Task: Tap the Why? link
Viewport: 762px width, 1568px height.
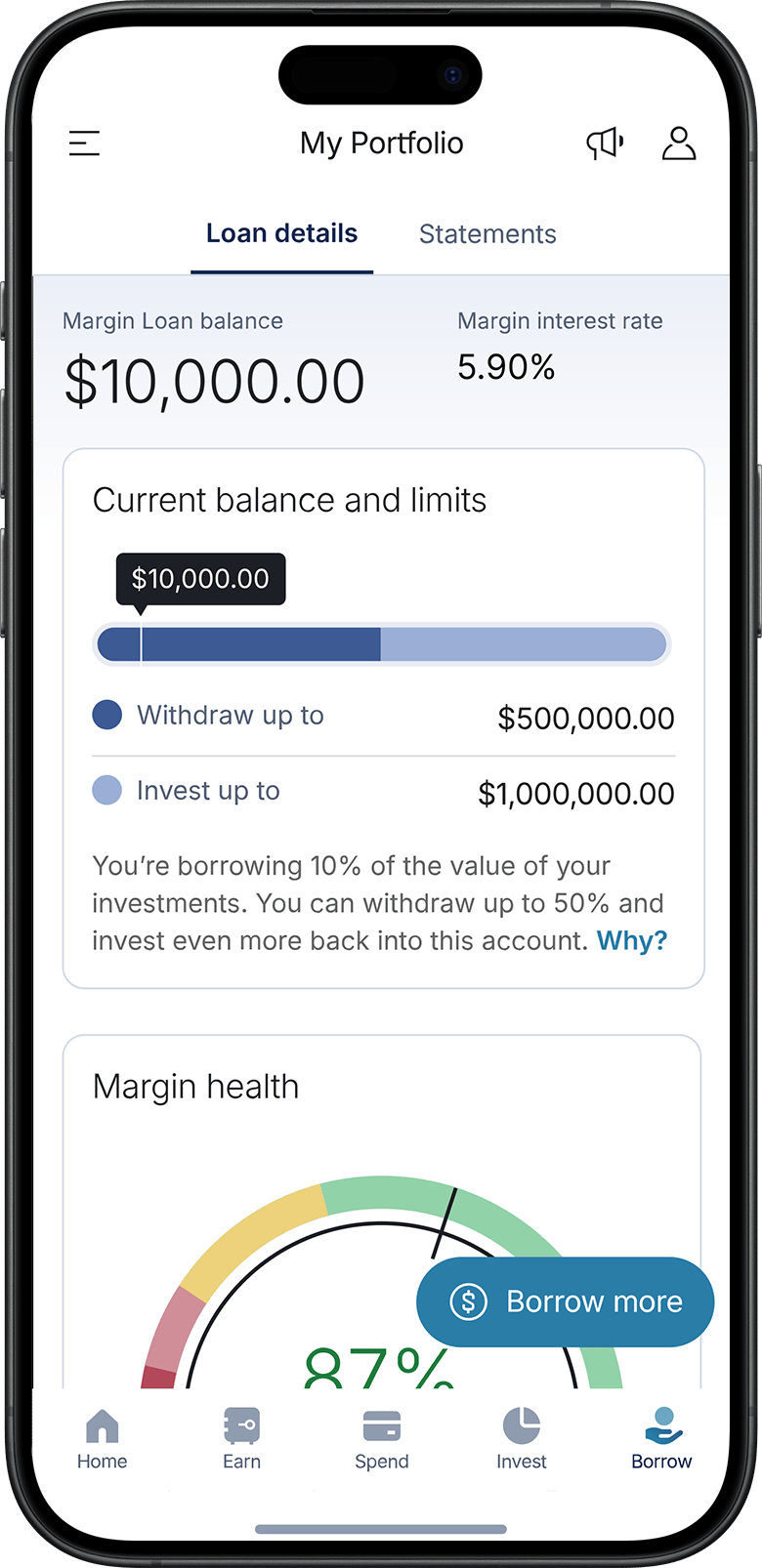Action: [632, 940]
